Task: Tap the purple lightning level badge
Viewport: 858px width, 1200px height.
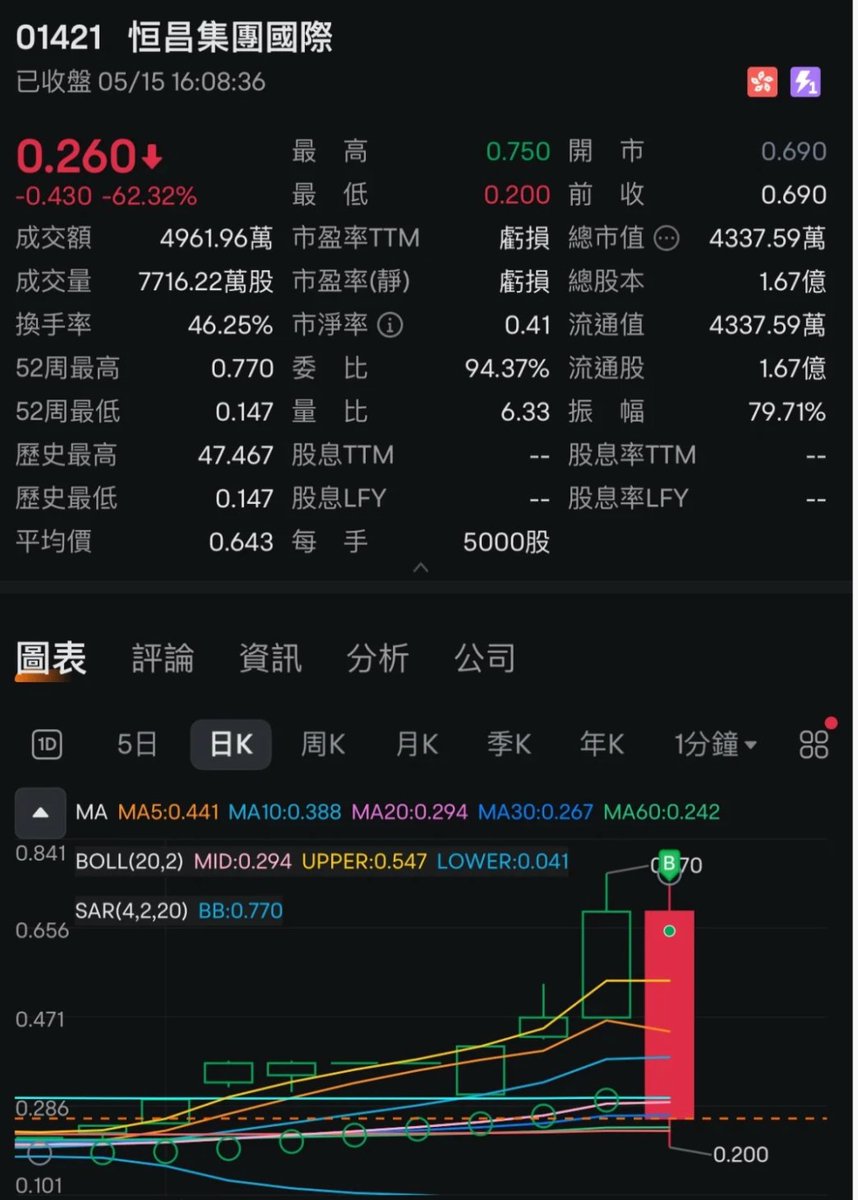Action: (x=806, y=82)
